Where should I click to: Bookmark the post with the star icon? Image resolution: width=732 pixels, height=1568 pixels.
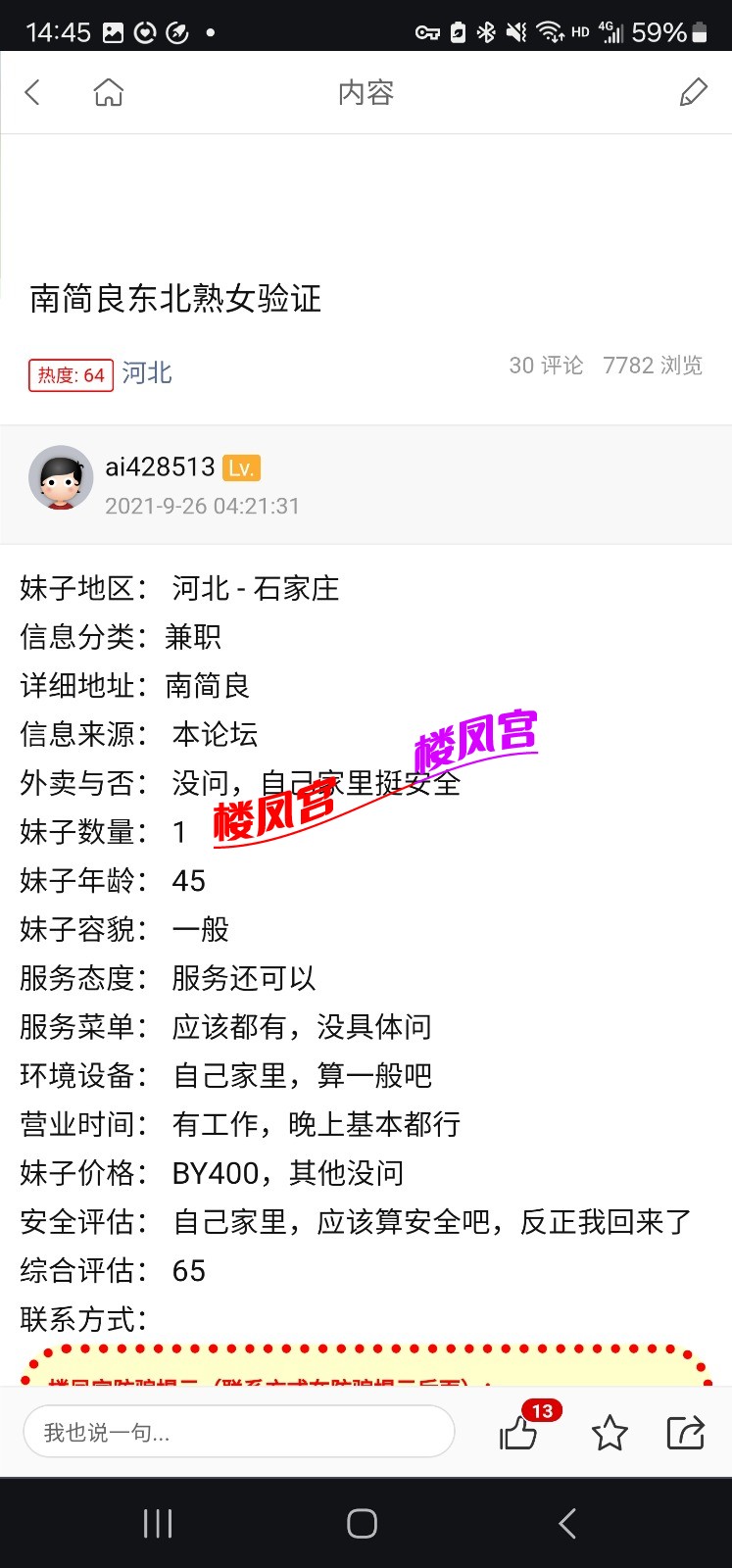(610, 1433)
